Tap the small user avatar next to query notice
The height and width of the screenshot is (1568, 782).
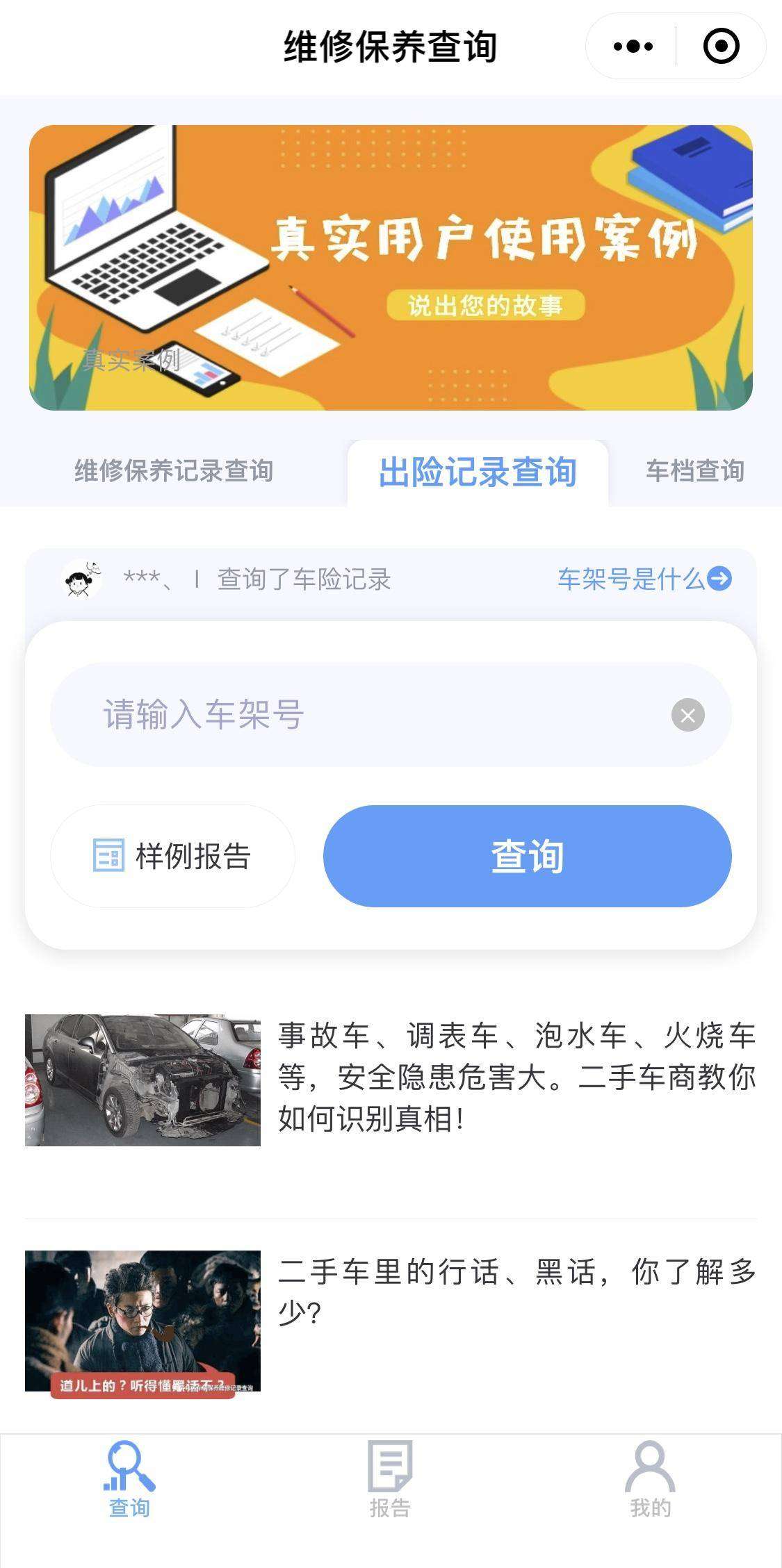(x=81, y=579)
